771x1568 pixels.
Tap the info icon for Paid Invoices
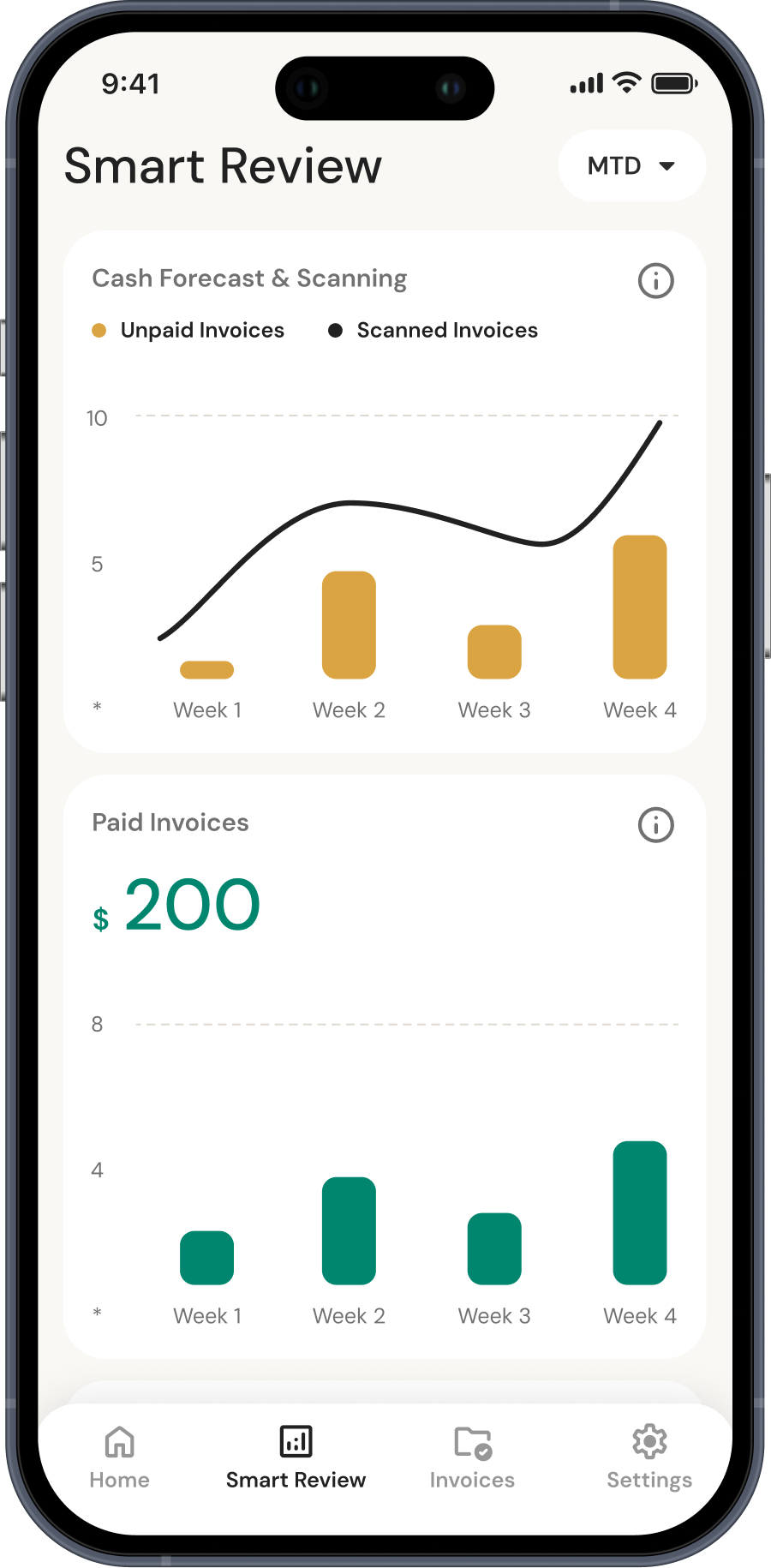[655, 824]
